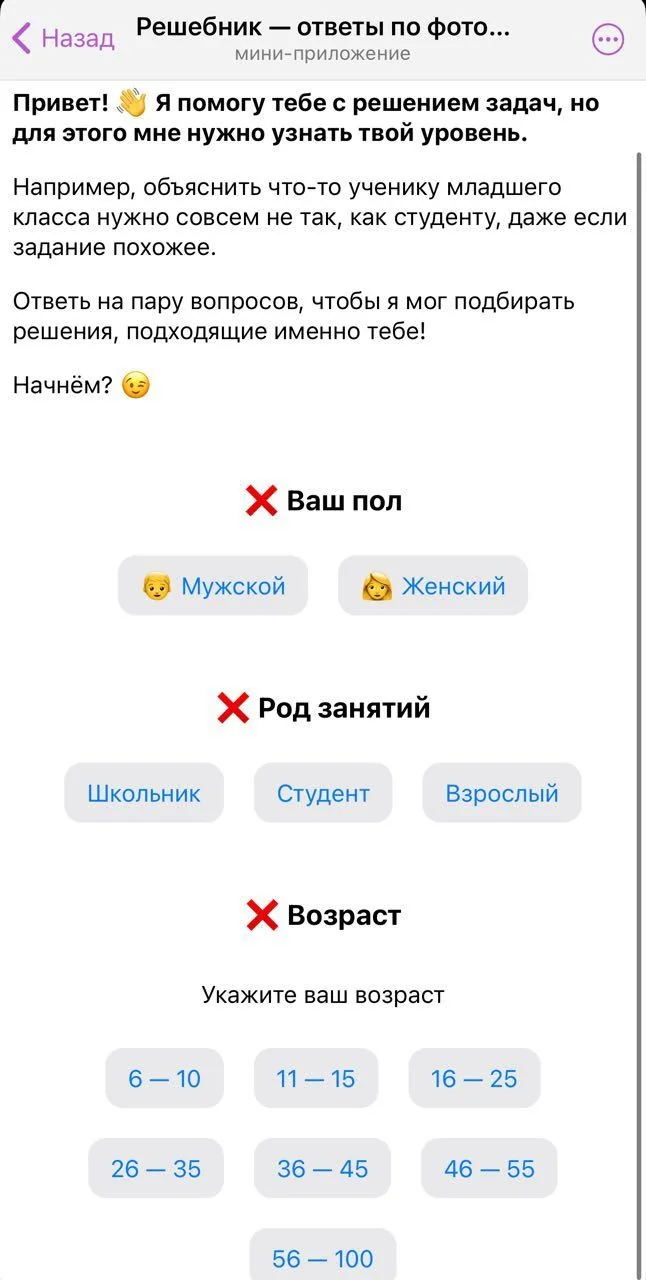Go back with the Назад button
The width and height of the screenshot is (646, 1280).
(63, 39)
